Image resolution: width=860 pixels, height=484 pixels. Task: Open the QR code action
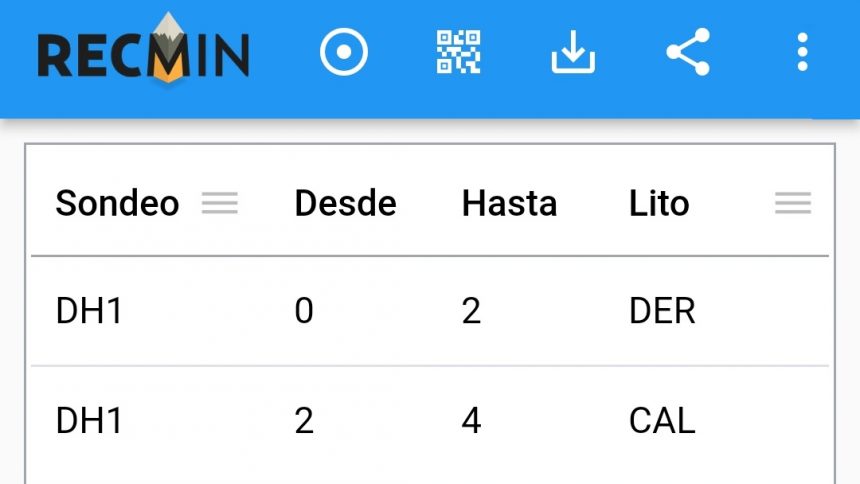pos(458,52)
